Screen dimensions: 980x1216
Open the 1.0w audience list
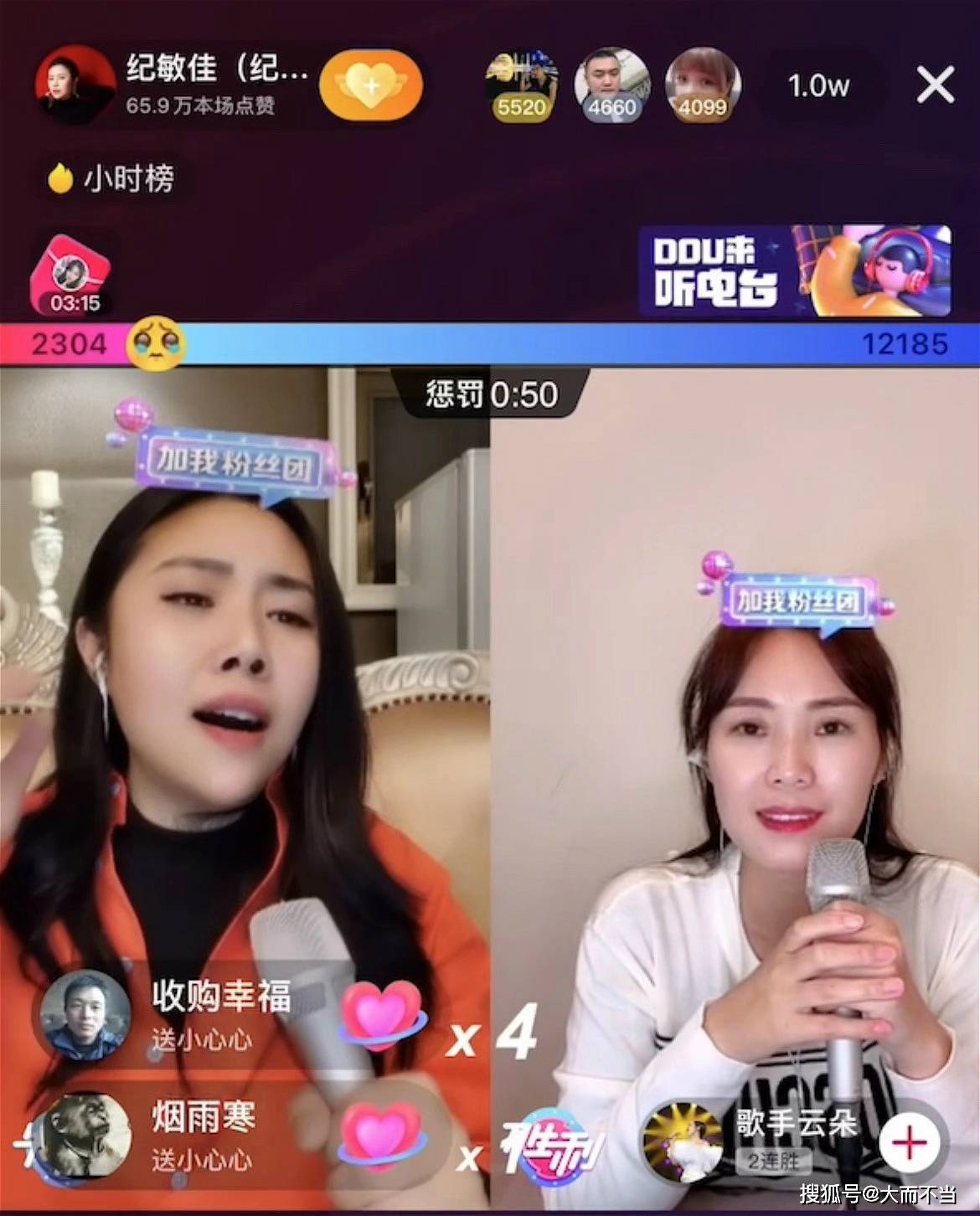(x=818, y=85)
